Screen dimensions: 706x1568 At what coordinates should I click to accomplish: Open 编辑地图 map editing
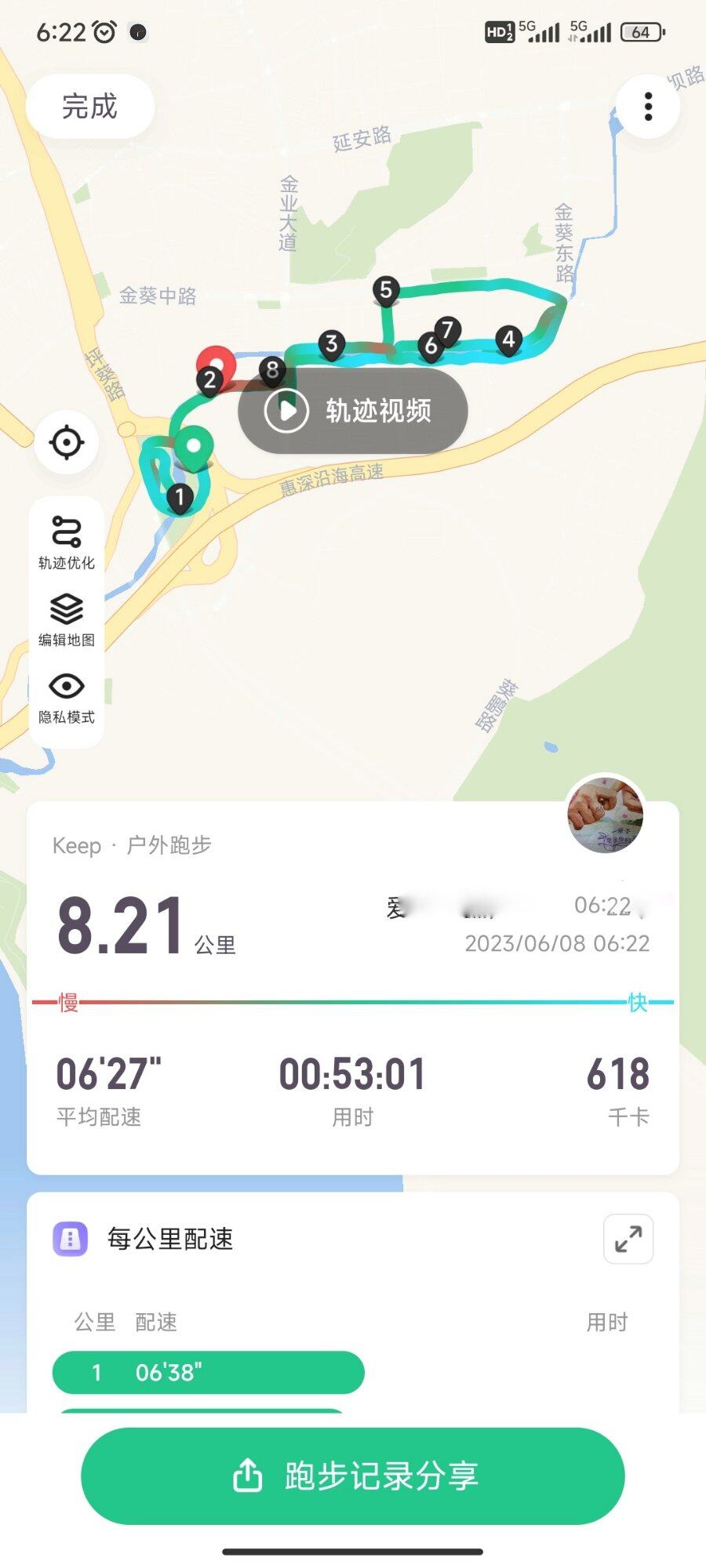point(67,619)
